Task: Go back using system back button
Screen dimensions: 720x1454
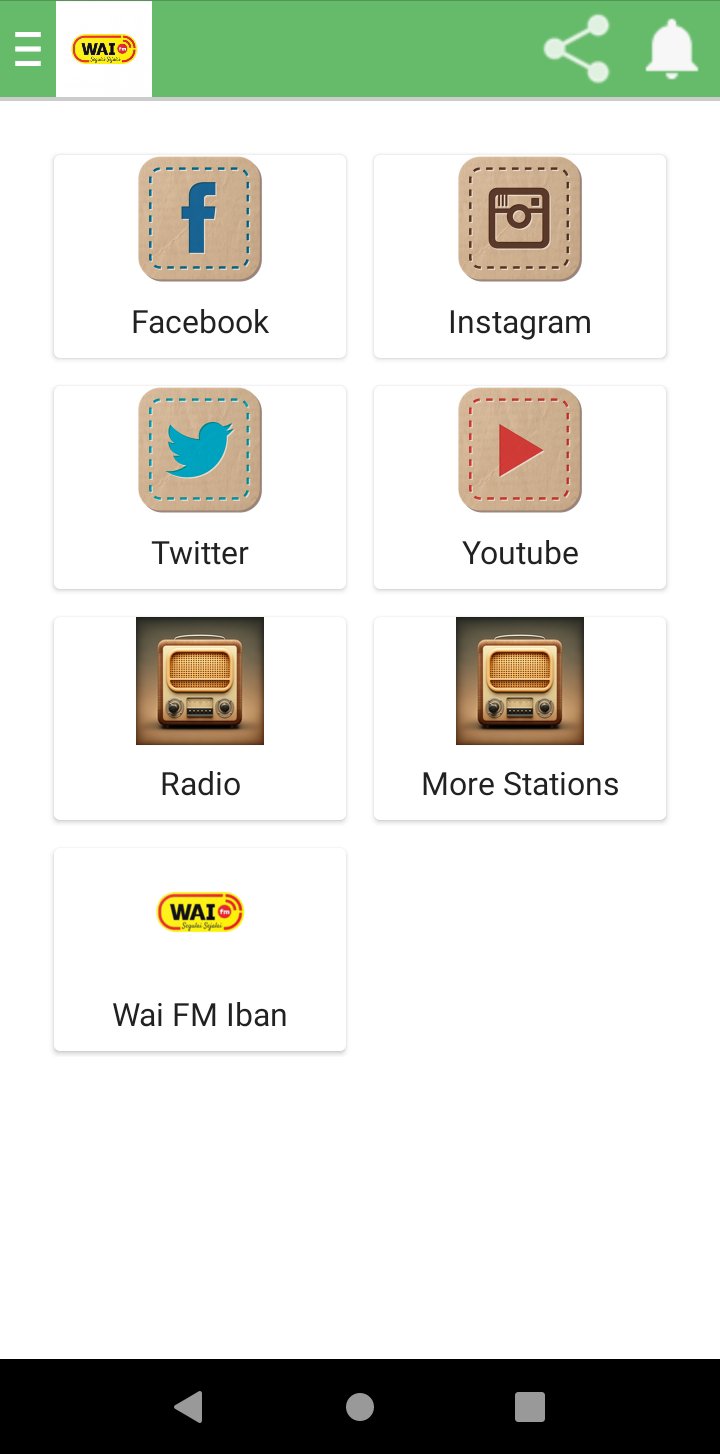Action: [x=189, y=1407]
